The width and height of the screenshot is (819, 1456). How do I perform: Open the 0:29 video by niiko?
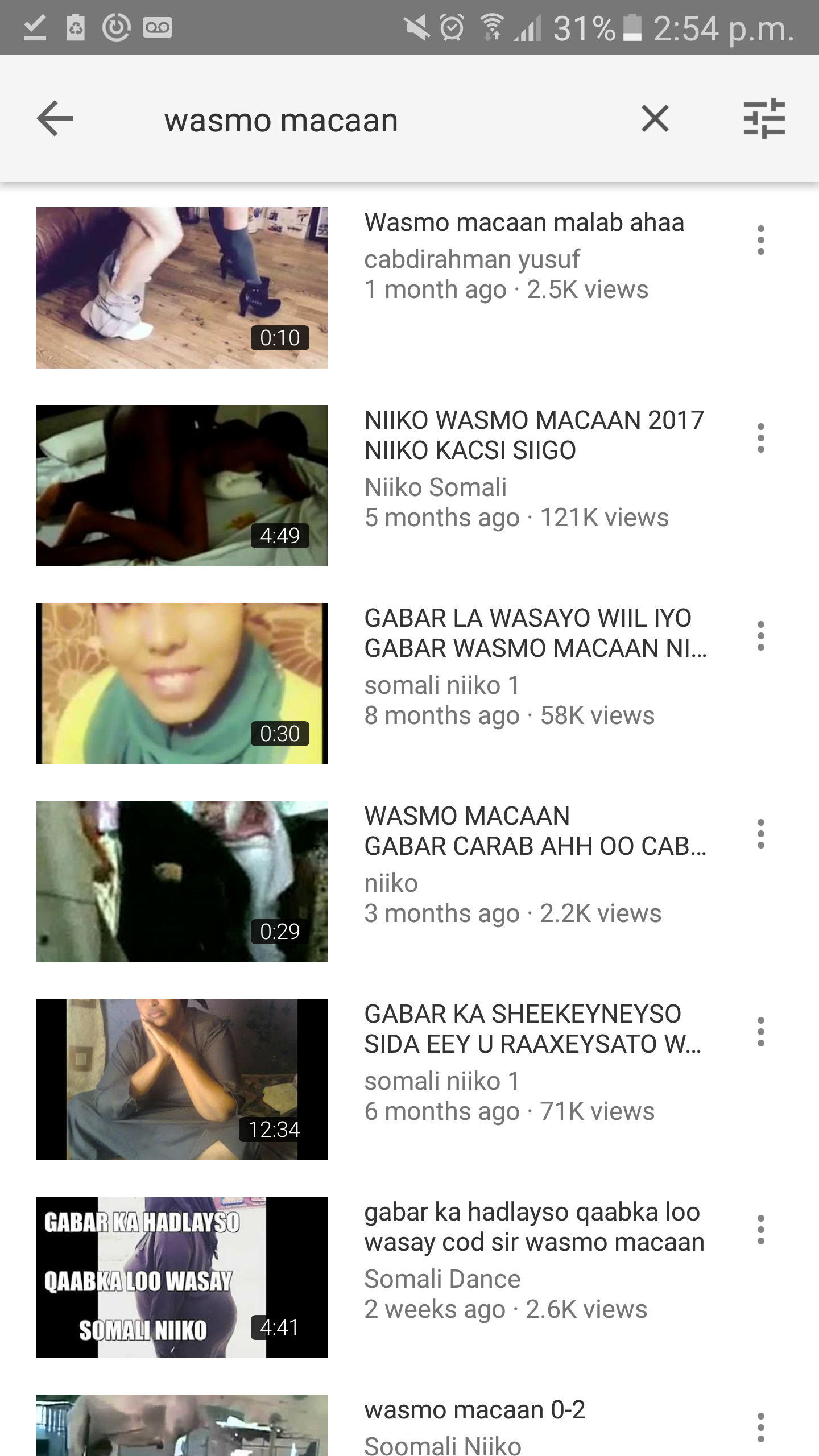pos(182,882)
